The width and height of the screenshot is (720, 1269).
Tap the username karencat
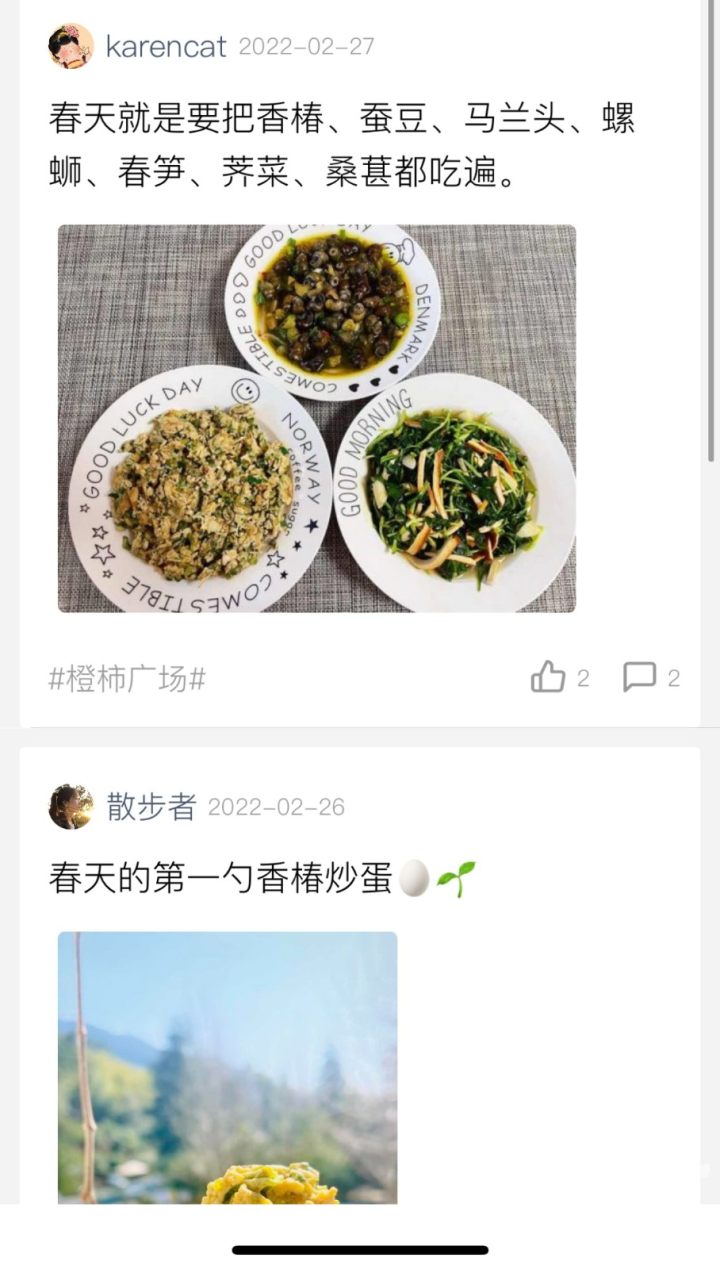[166, 46]
